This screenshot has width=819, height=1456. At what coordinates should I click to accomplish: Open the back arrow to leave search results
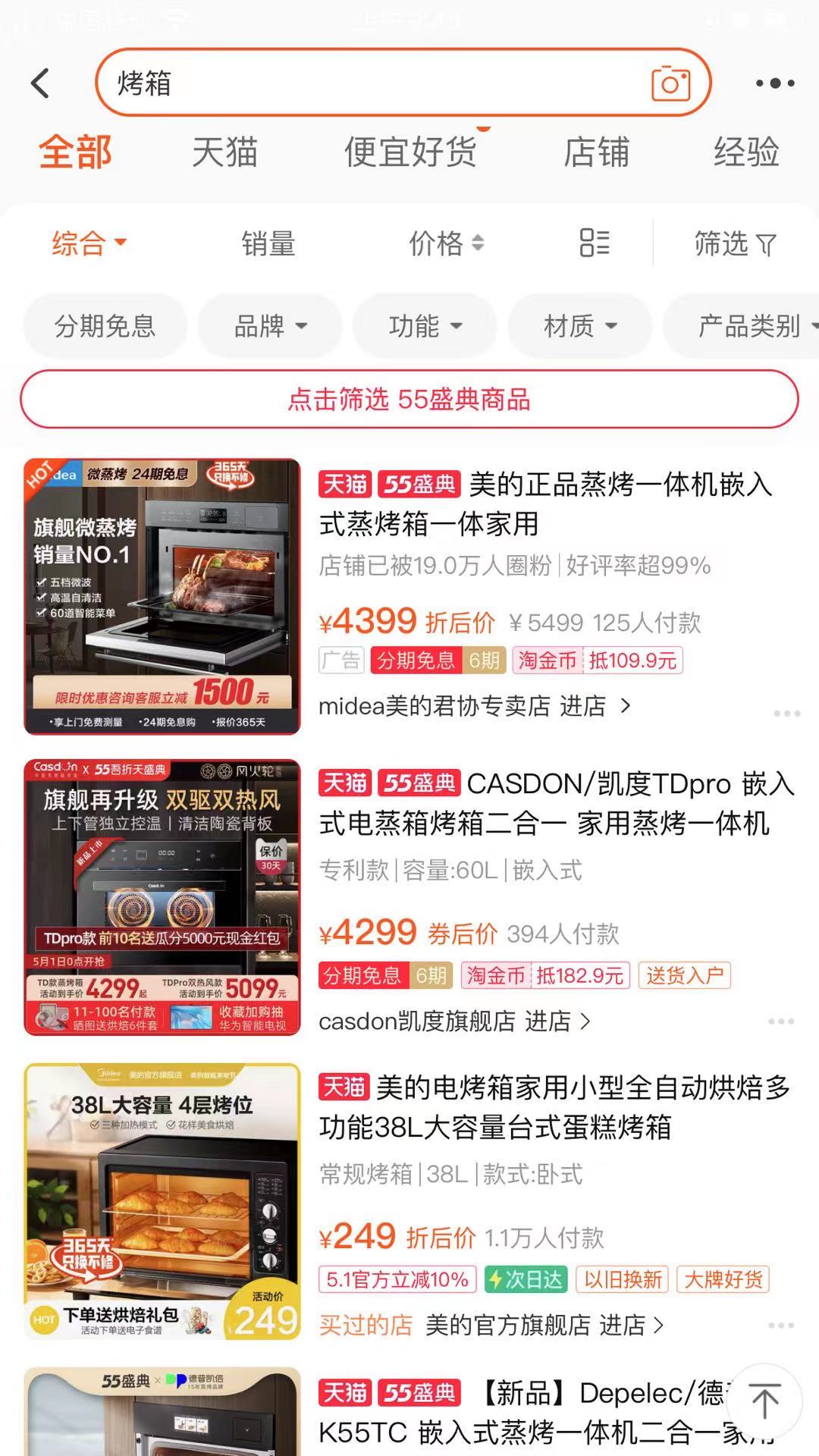click(x=39, y=82)
